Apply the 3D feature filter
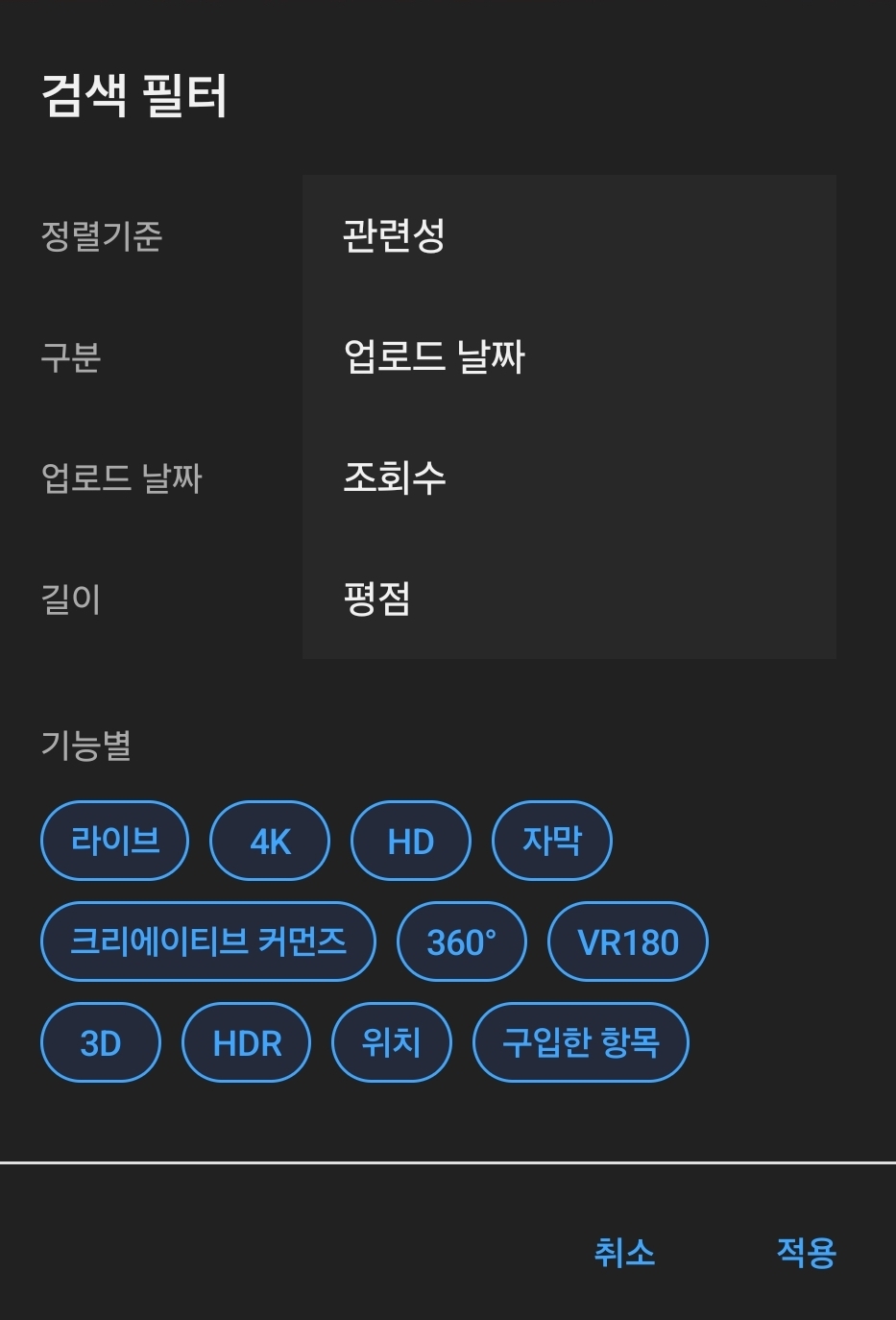896x1320 pixels. point(101,1042)
